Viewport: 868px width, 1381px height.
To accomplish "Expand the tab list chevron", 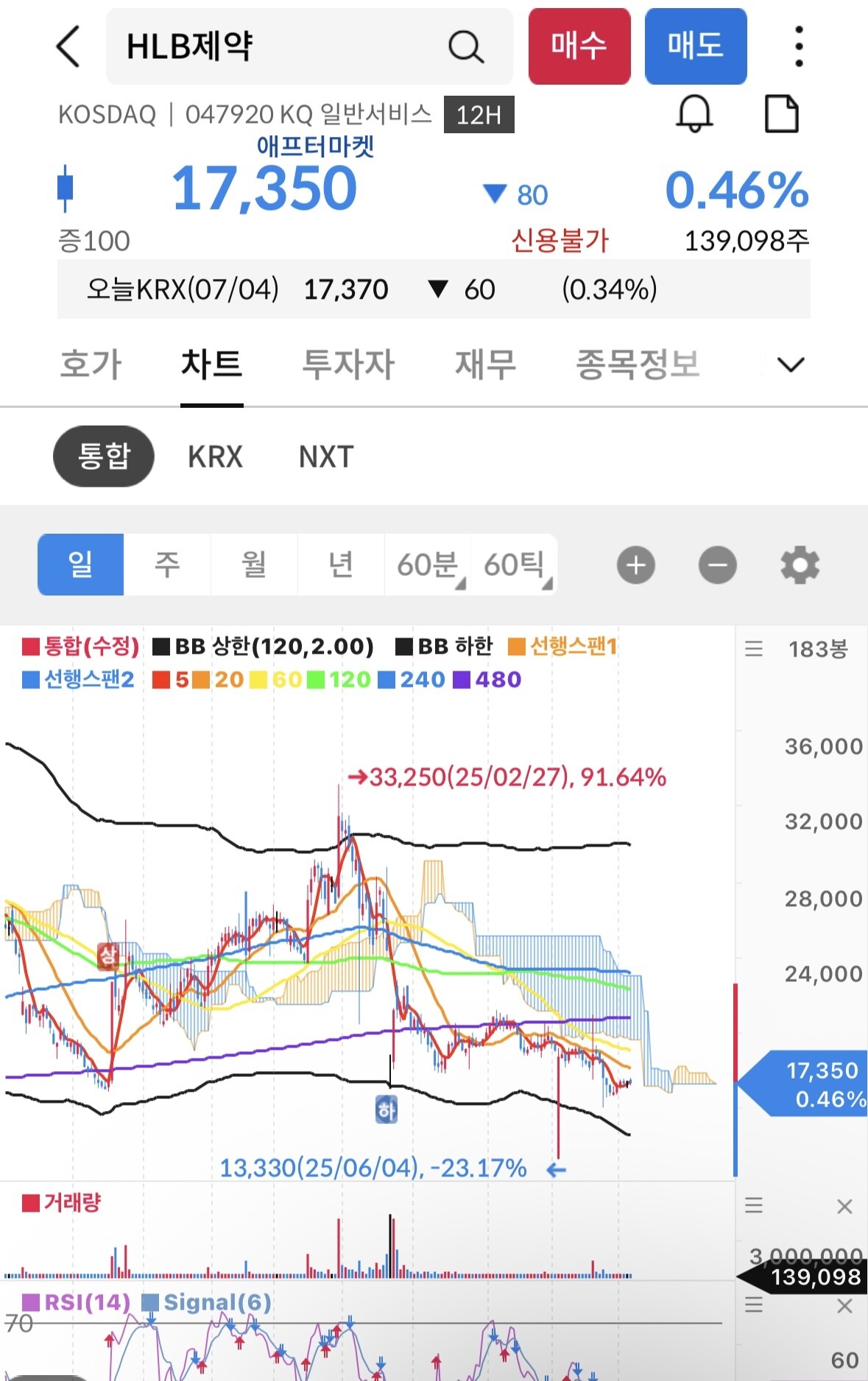I will click(x=791, y=364).
